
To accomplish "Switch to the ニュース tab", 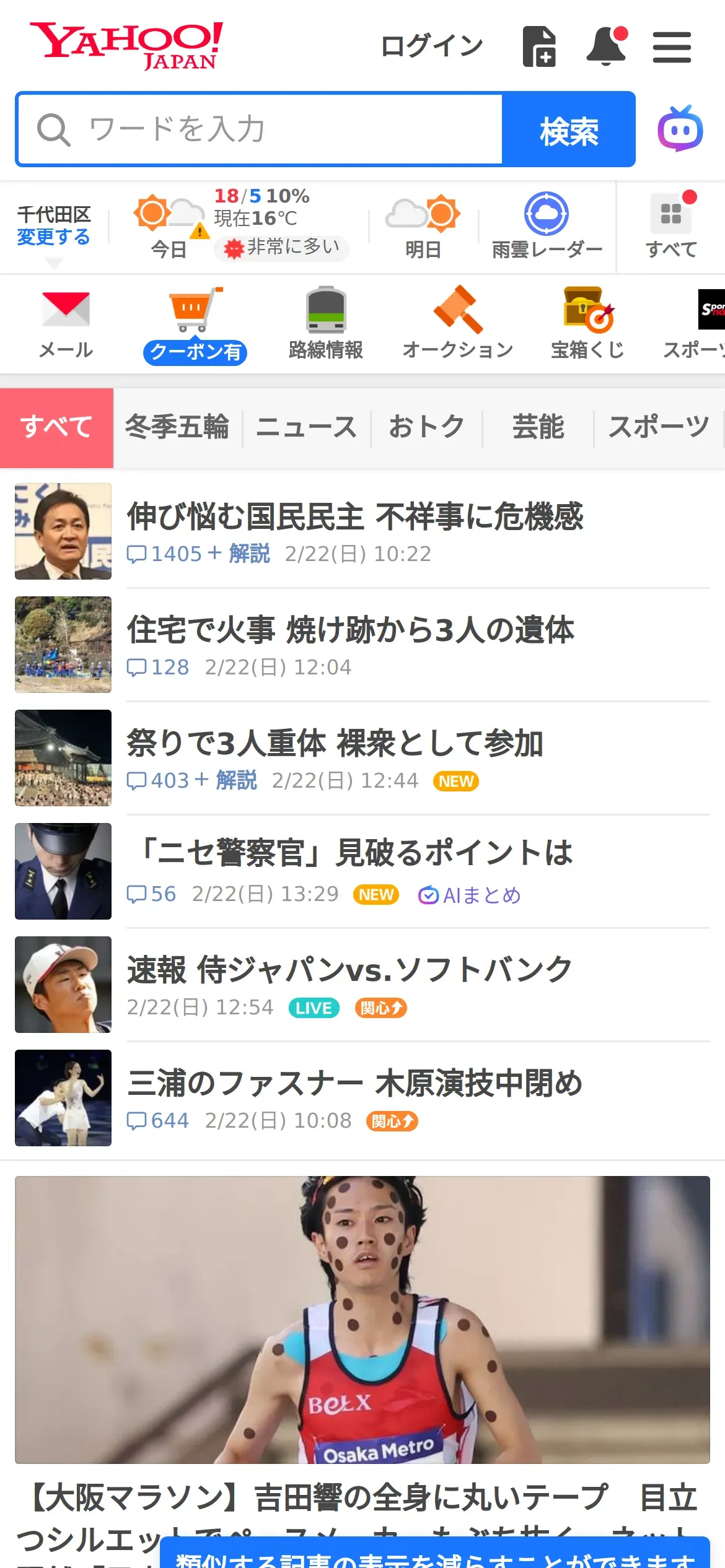I will (306, 427).
